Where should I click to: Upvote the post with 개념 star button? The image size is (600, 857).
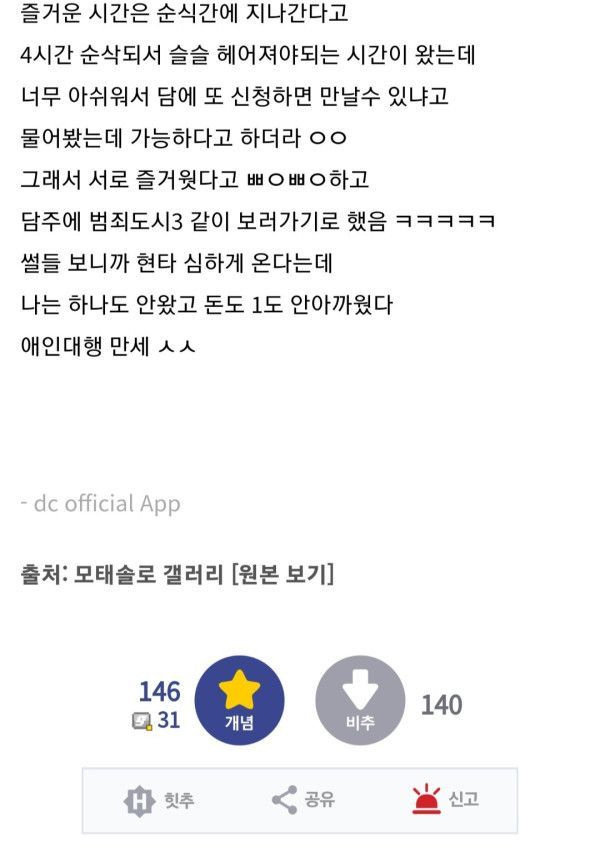(x=239, y=700)
